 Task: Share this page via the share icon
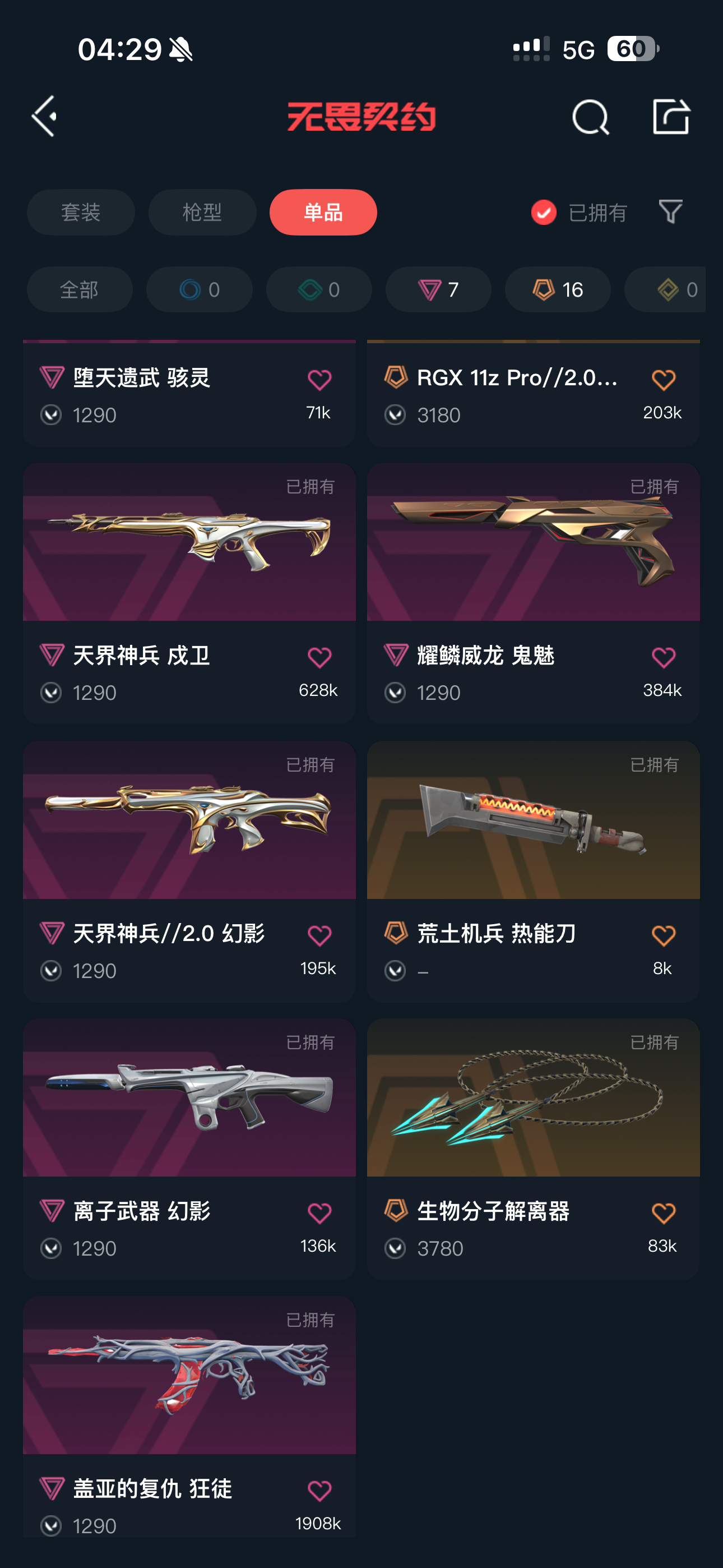click(671, 116)
